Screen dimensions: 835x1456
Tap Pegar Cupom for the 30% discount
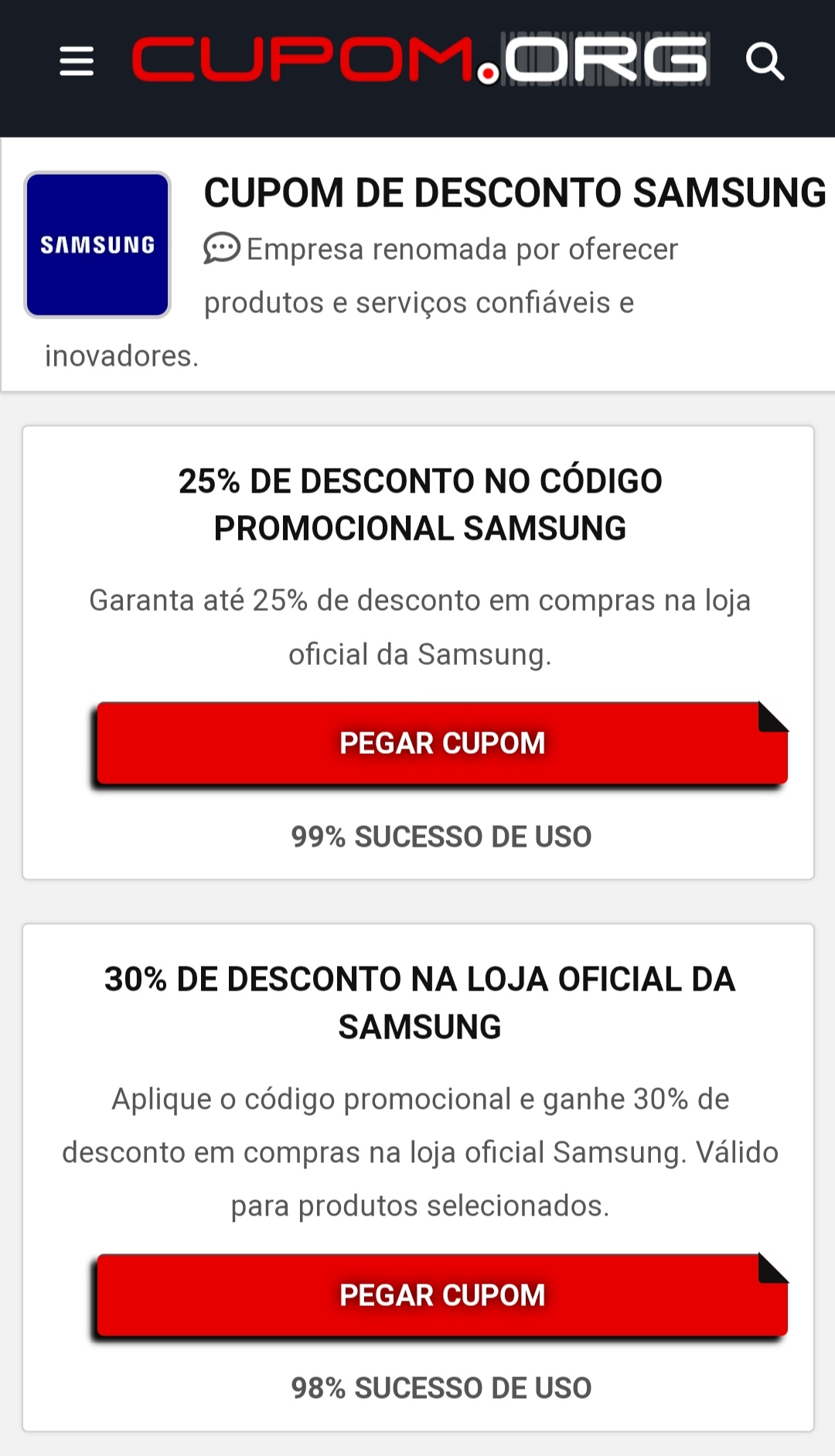click(441, 1295)
